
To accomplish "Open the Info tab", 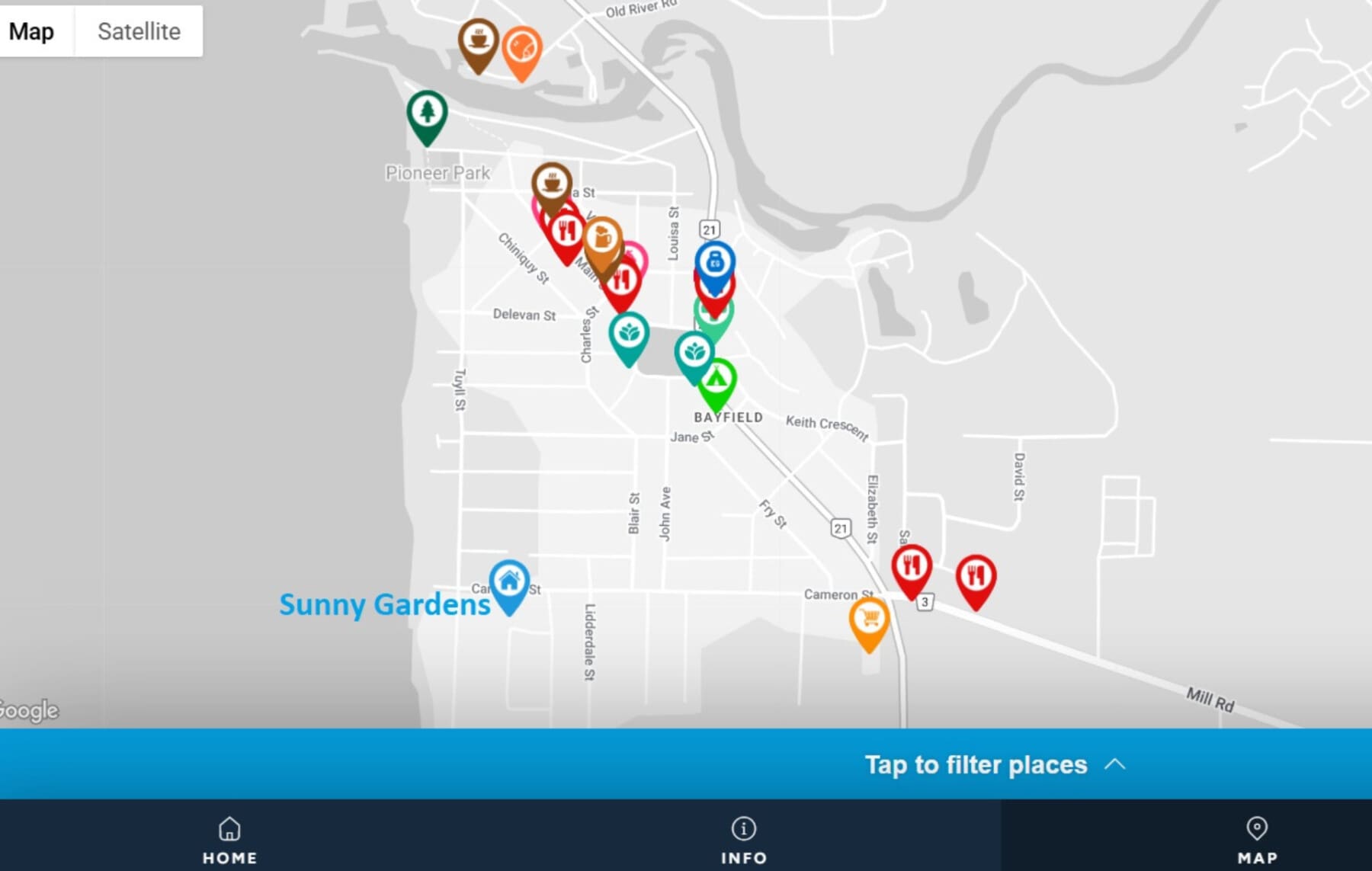I will coord(743,840).
